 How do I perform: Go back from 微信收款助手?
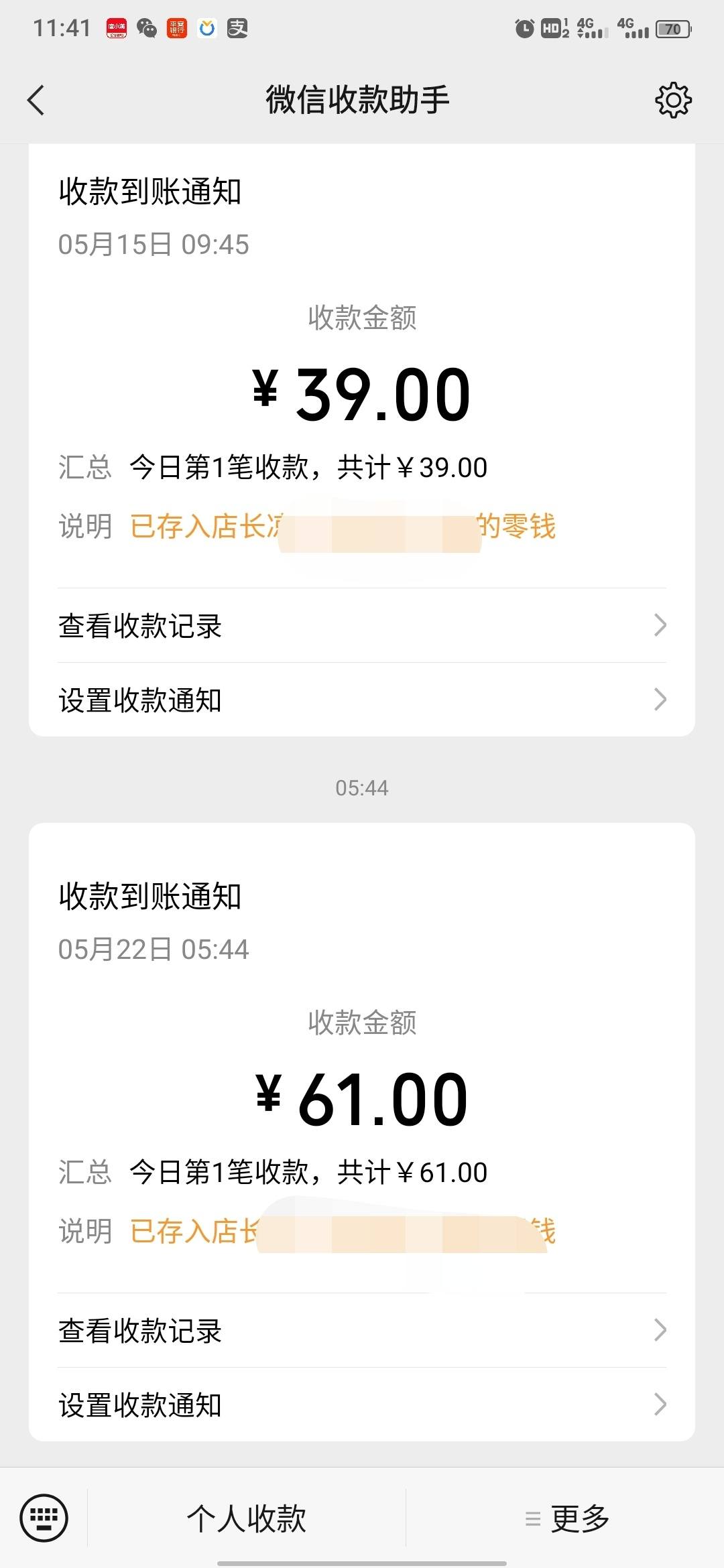point(36,101)
